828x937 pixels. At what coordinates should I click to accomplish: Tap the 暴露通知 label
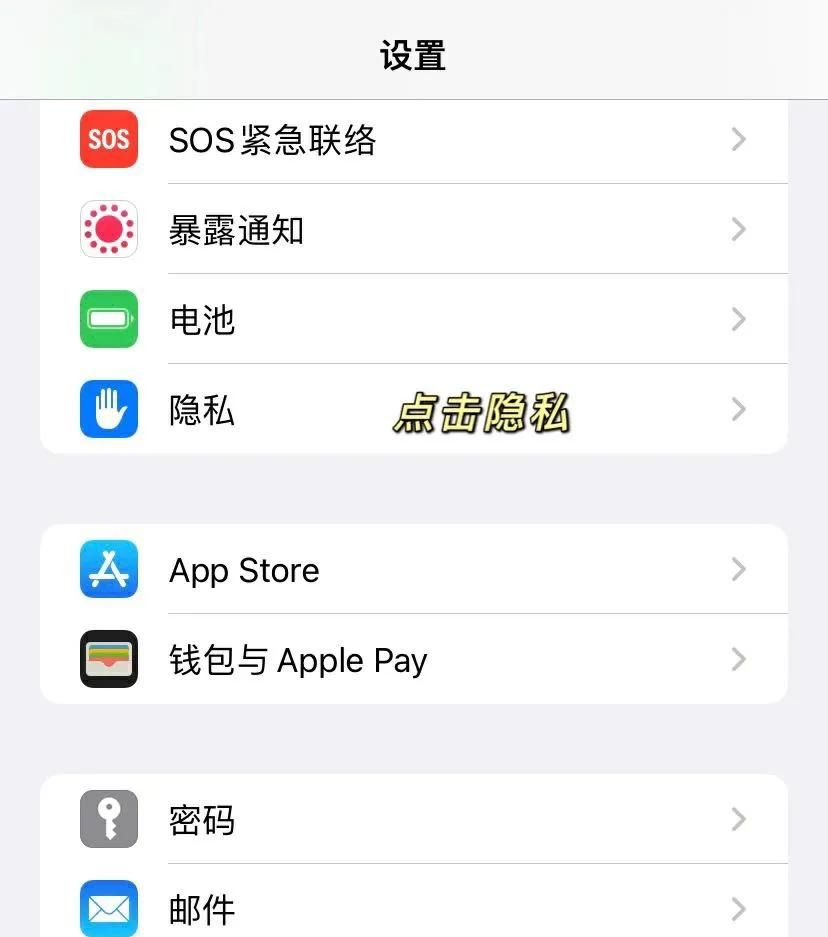pos(236,229)
